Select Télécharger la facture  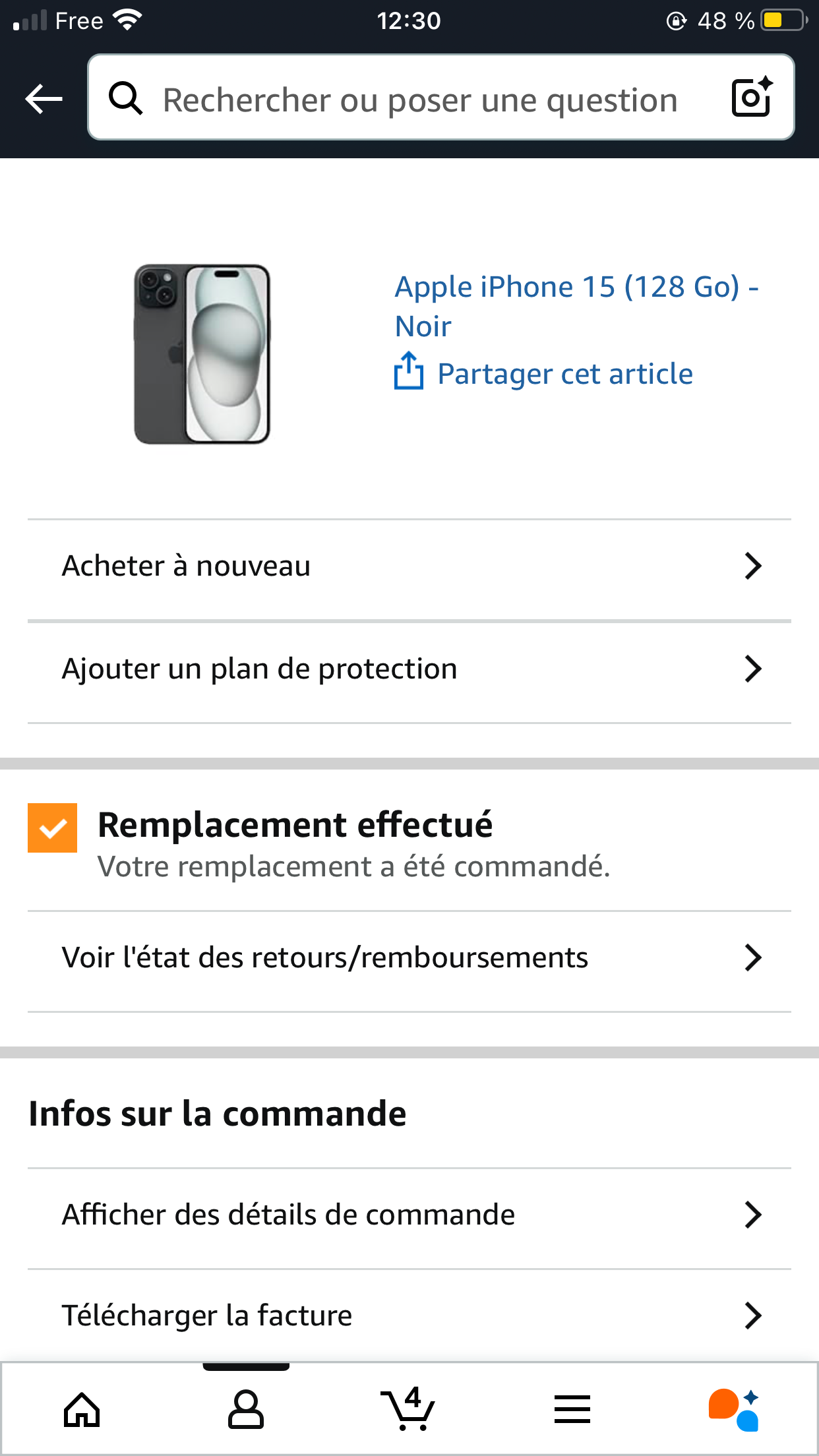pyautogui.click(x=409, y=1316)
